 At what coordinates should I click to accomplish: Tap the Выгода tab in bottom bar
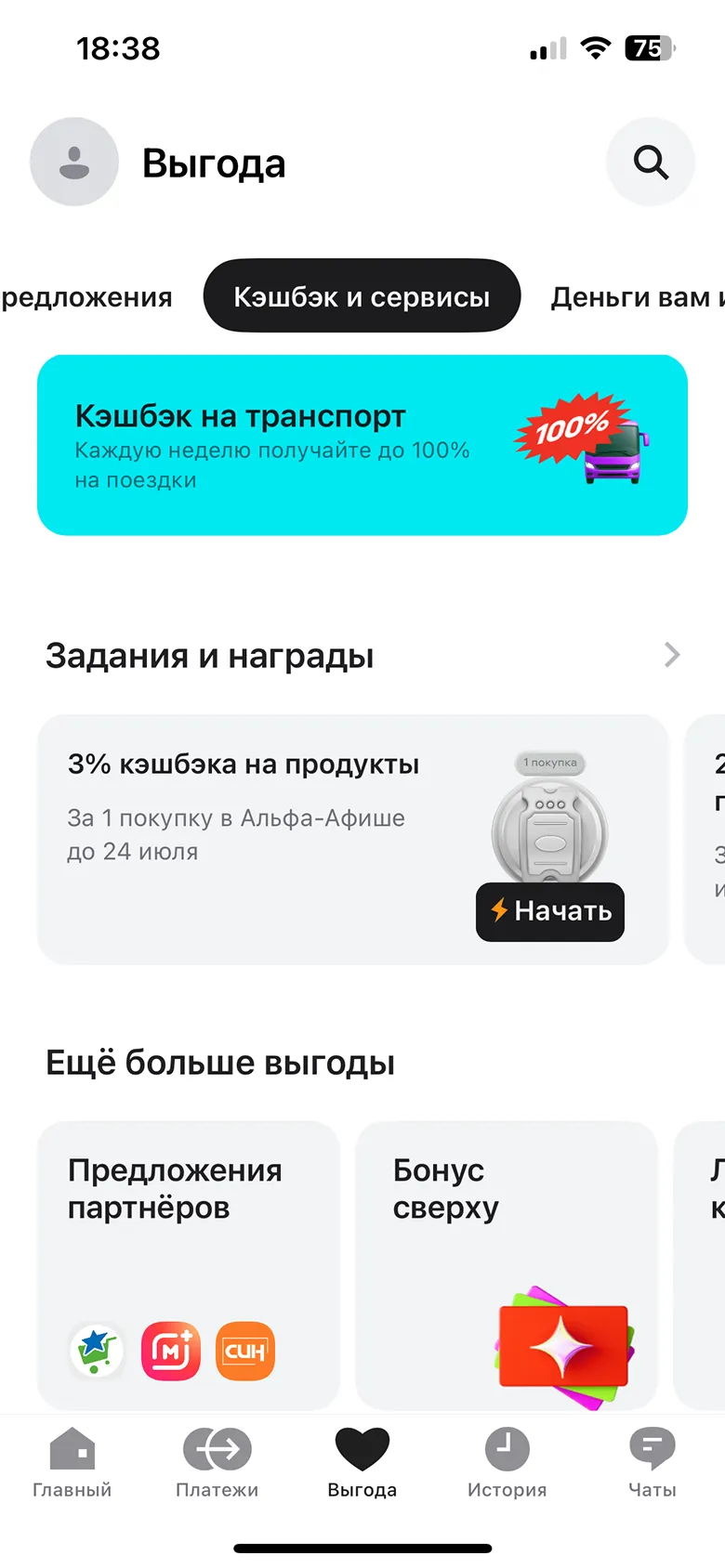tap(362, 1464)
